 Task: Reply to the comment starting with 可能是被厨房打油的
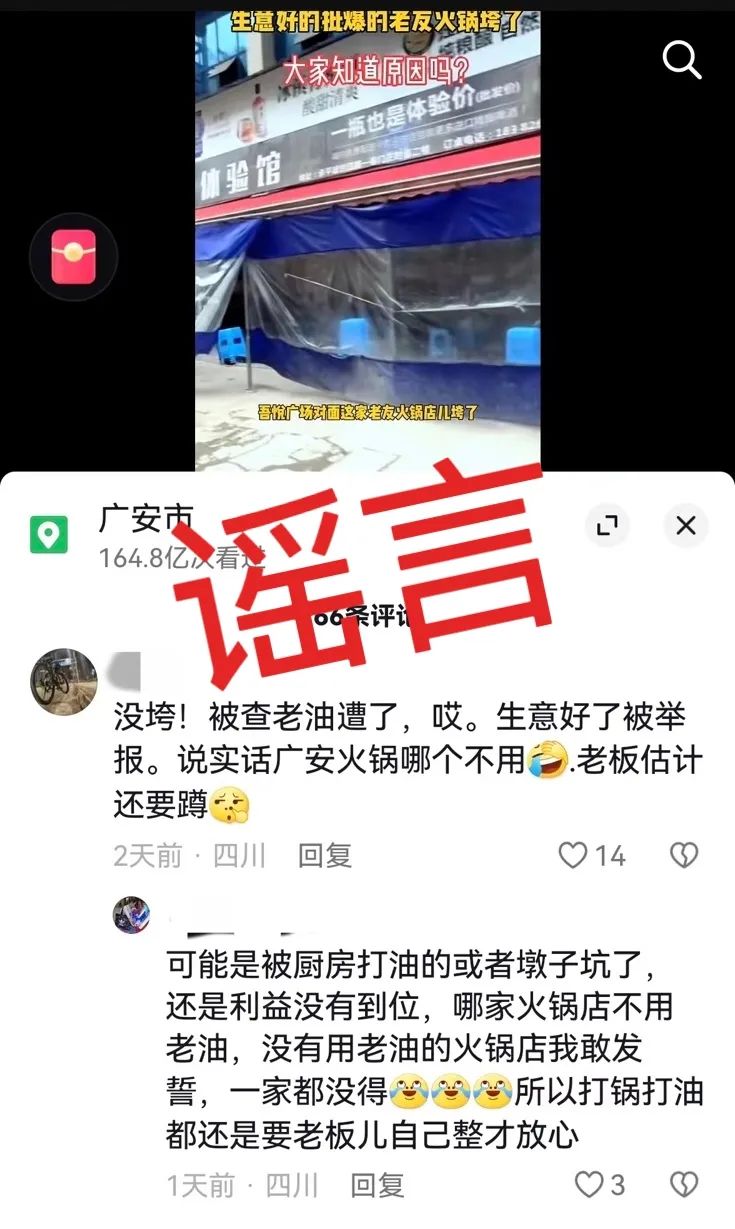pyautogui.click(x=377, y=1186)
